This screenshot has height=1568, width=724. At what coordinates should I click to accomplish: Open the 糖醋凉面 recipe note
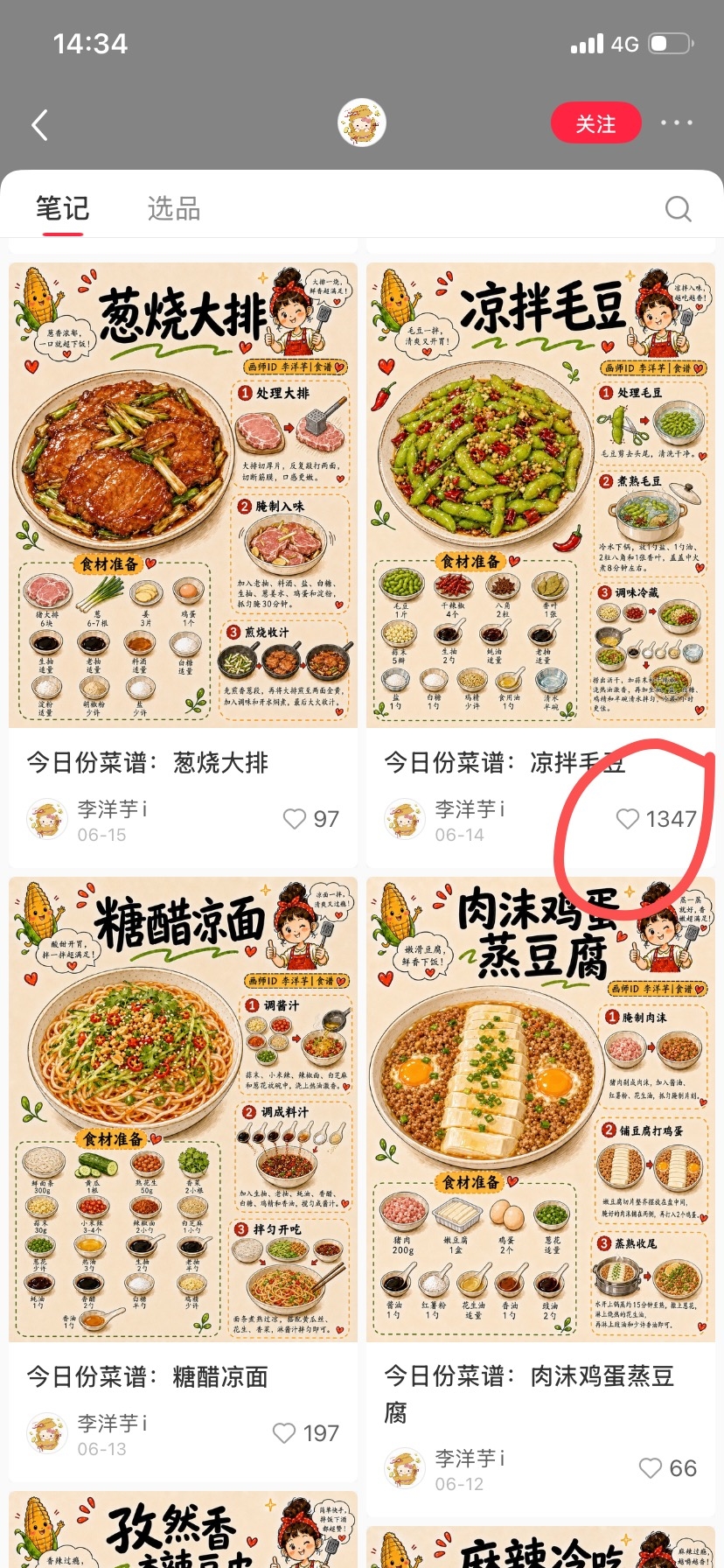[183, 1109]
